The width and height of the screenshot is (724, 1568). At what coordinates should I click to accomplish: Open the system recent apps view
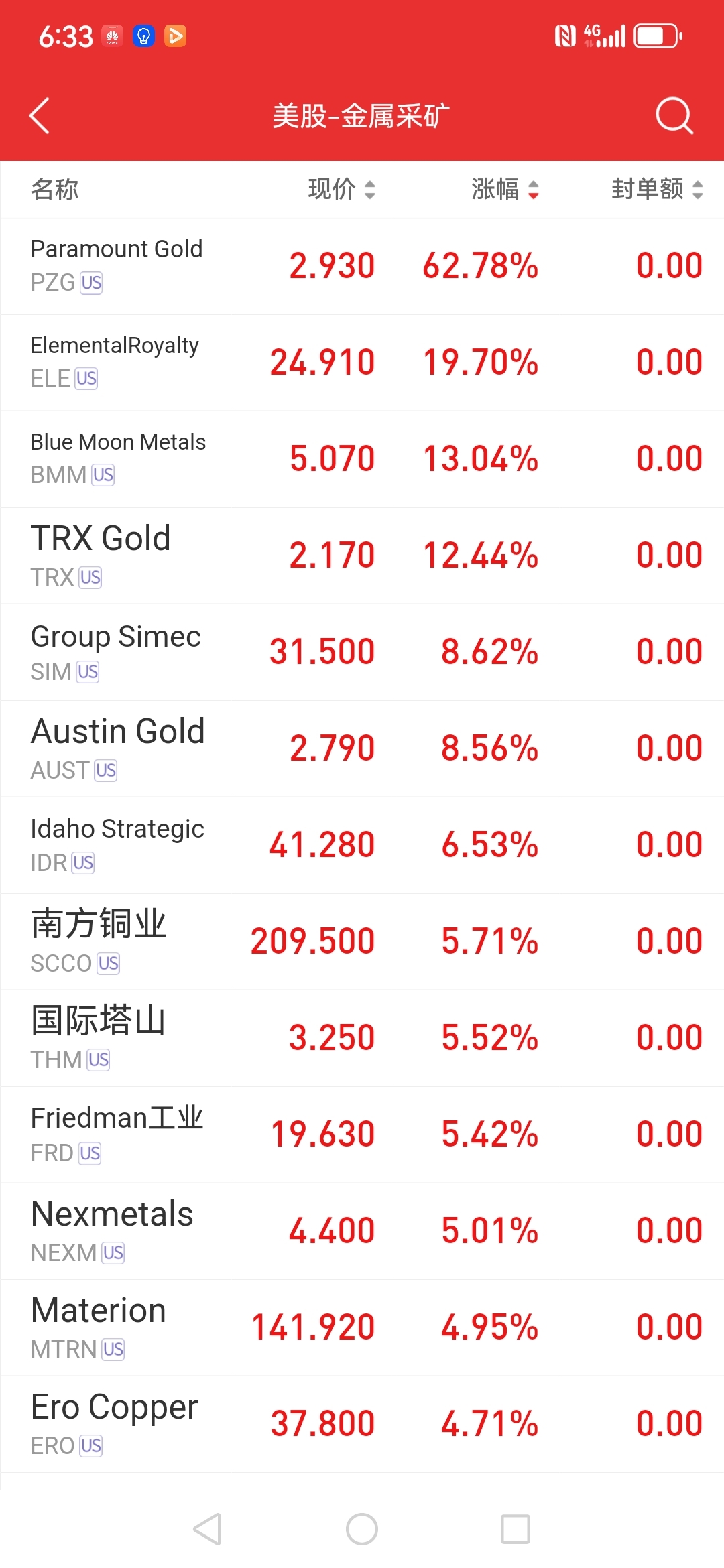tap(516, 1529)
